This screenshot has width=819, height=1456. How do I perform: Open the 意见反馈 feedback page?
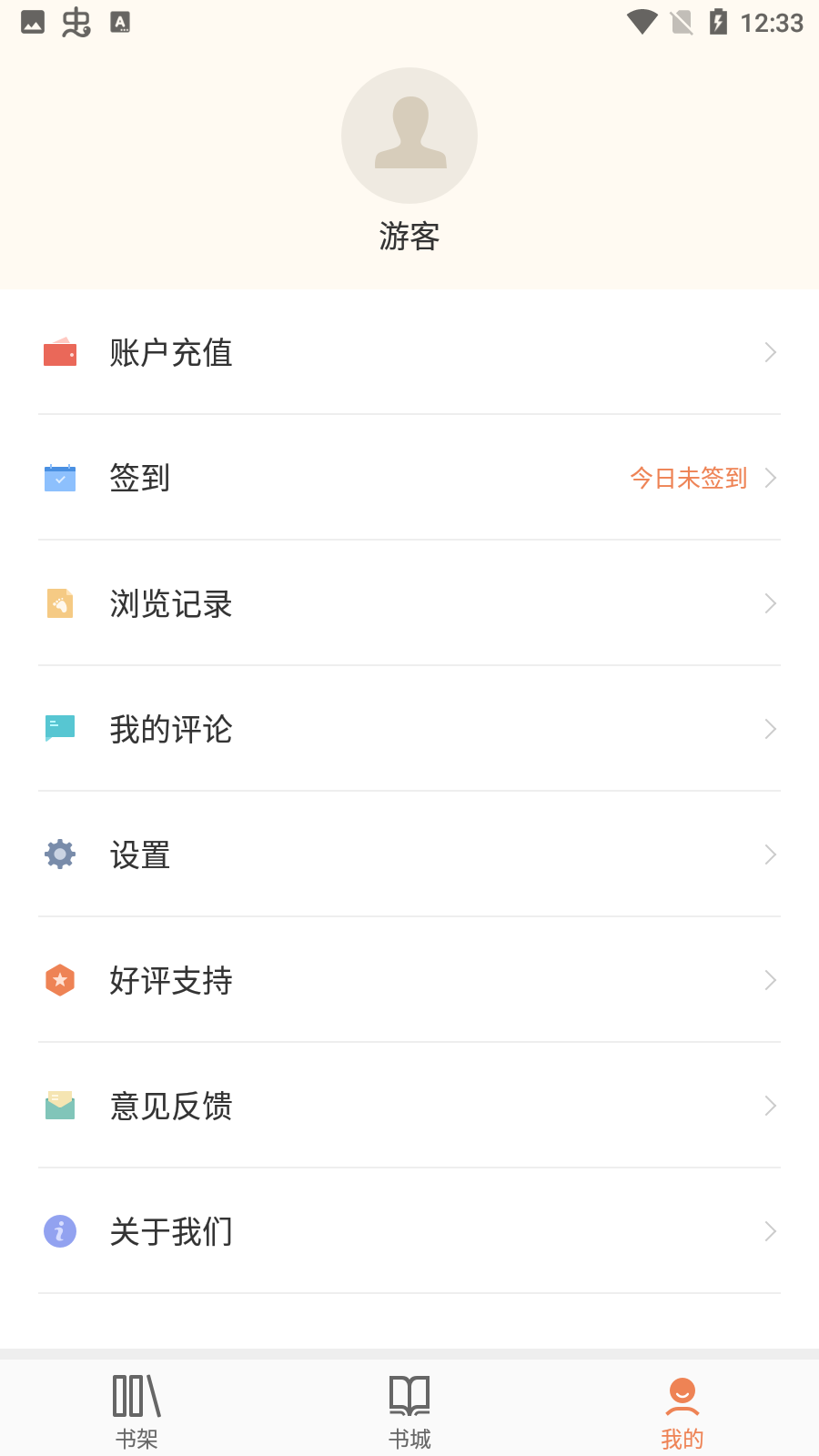tap(171, 1106)
